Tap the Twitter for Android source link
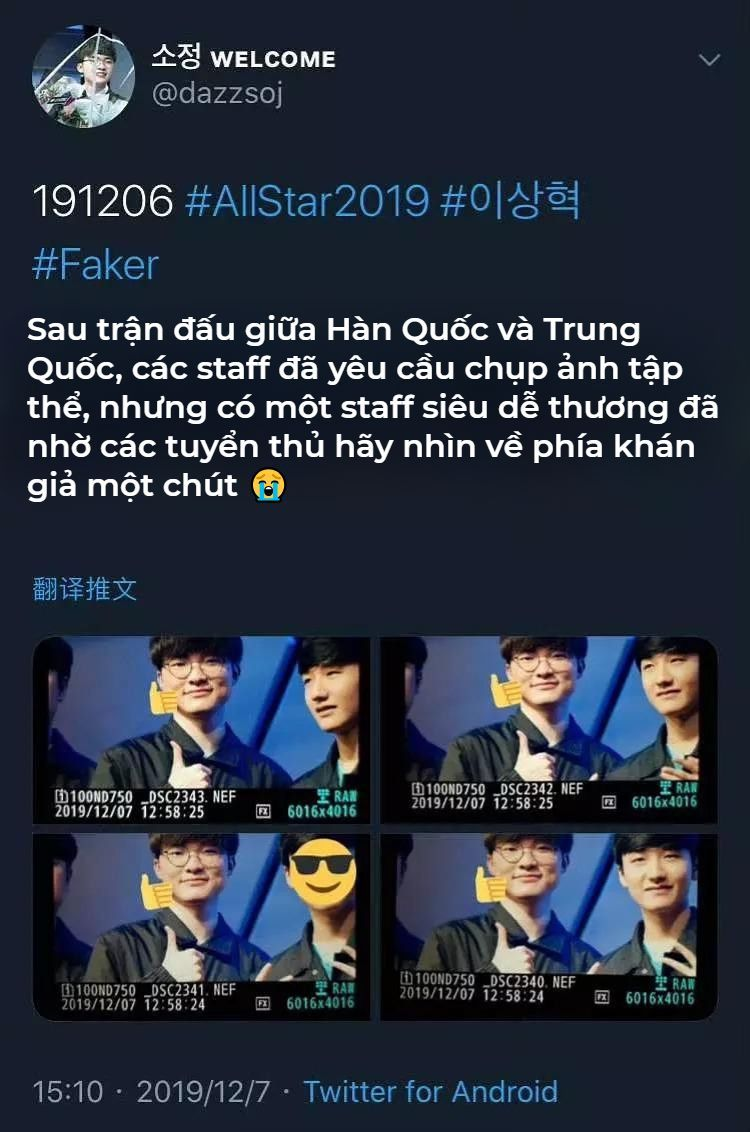This screenshot has width=750, height=1132. pyautogui.click(x=430, y=1091)
